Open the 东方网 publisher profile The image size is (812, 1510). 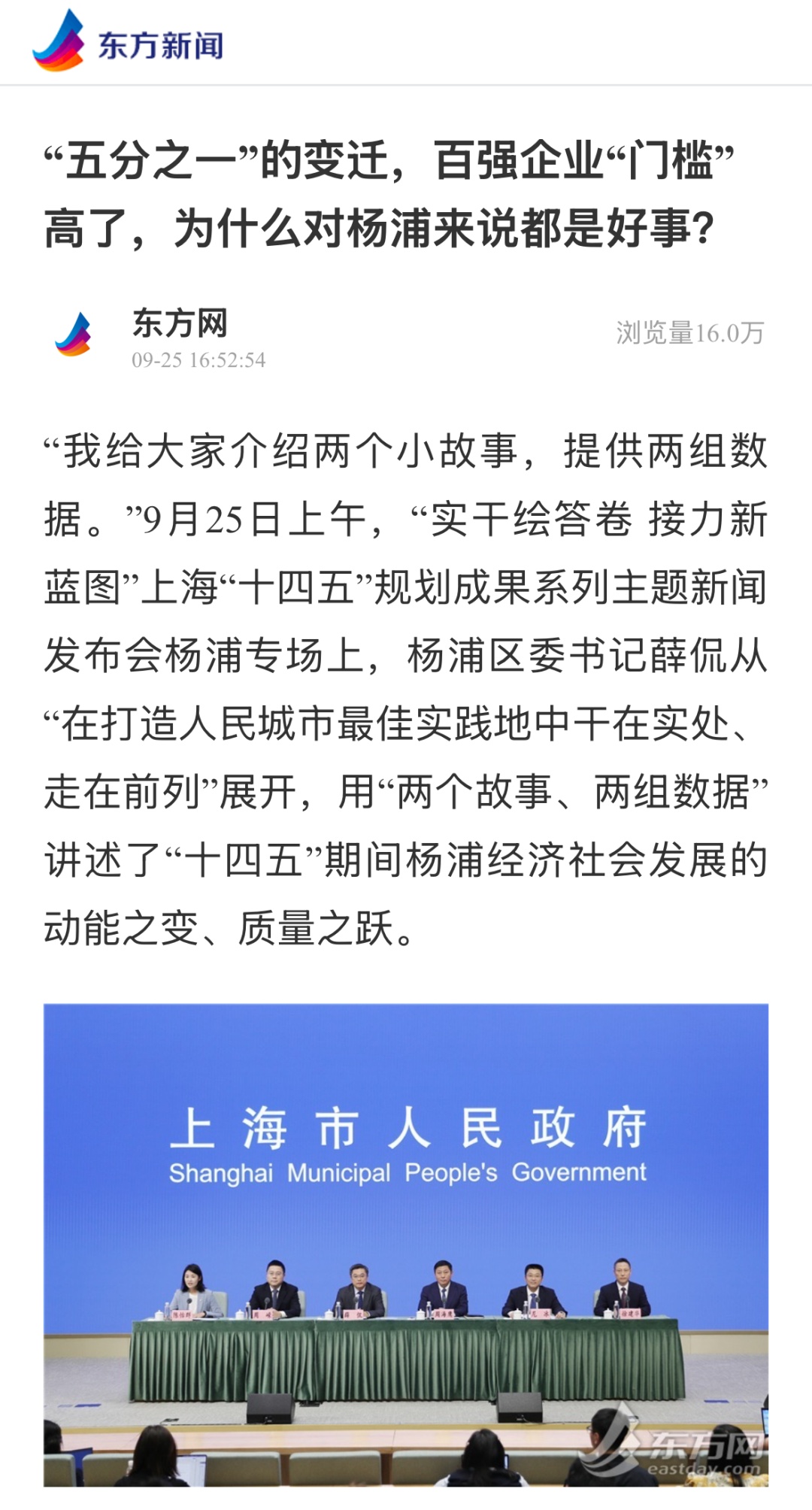pos(179,325)
